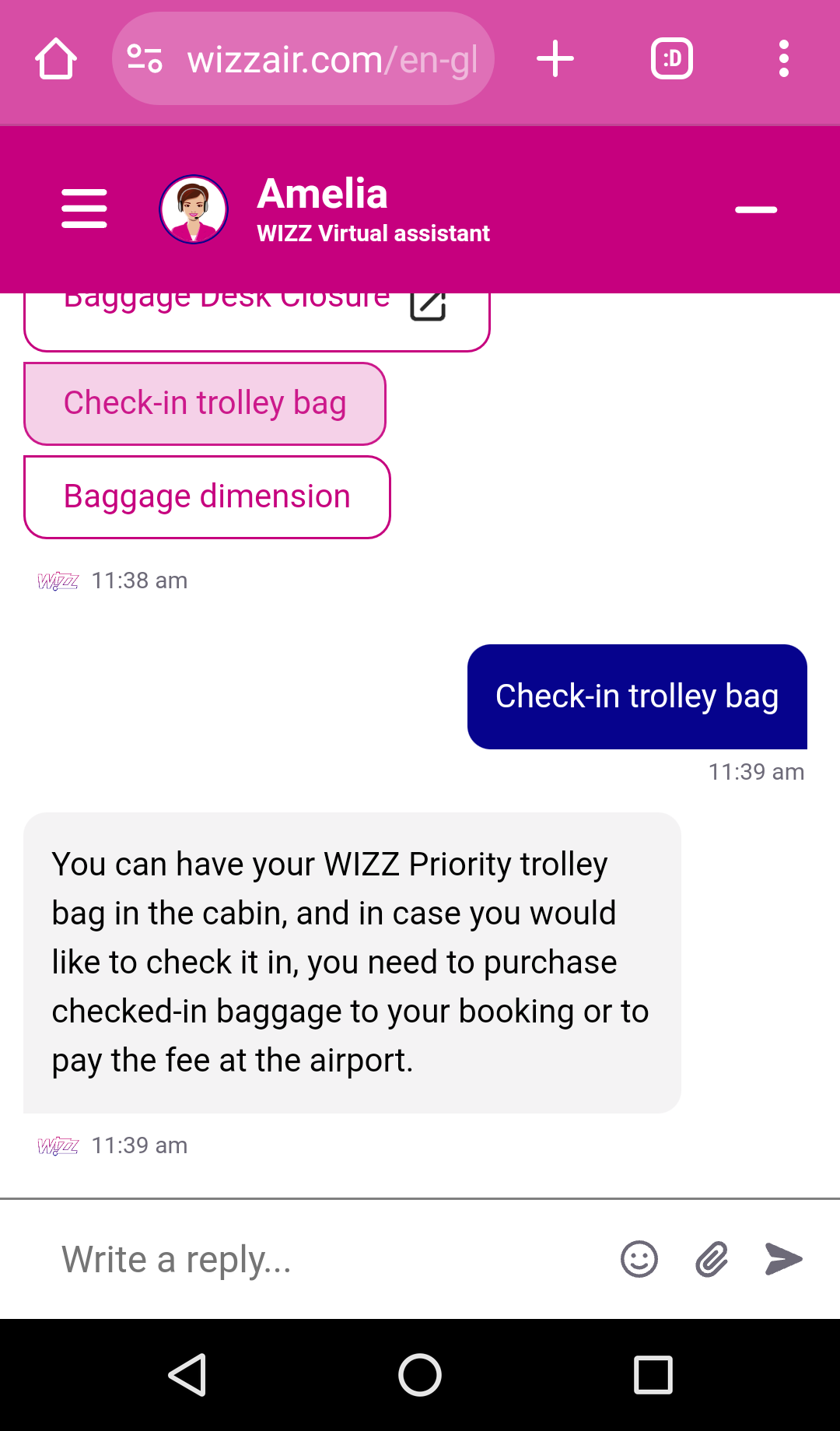Open the Amelia chat hamburger menu

coord(84,209)
